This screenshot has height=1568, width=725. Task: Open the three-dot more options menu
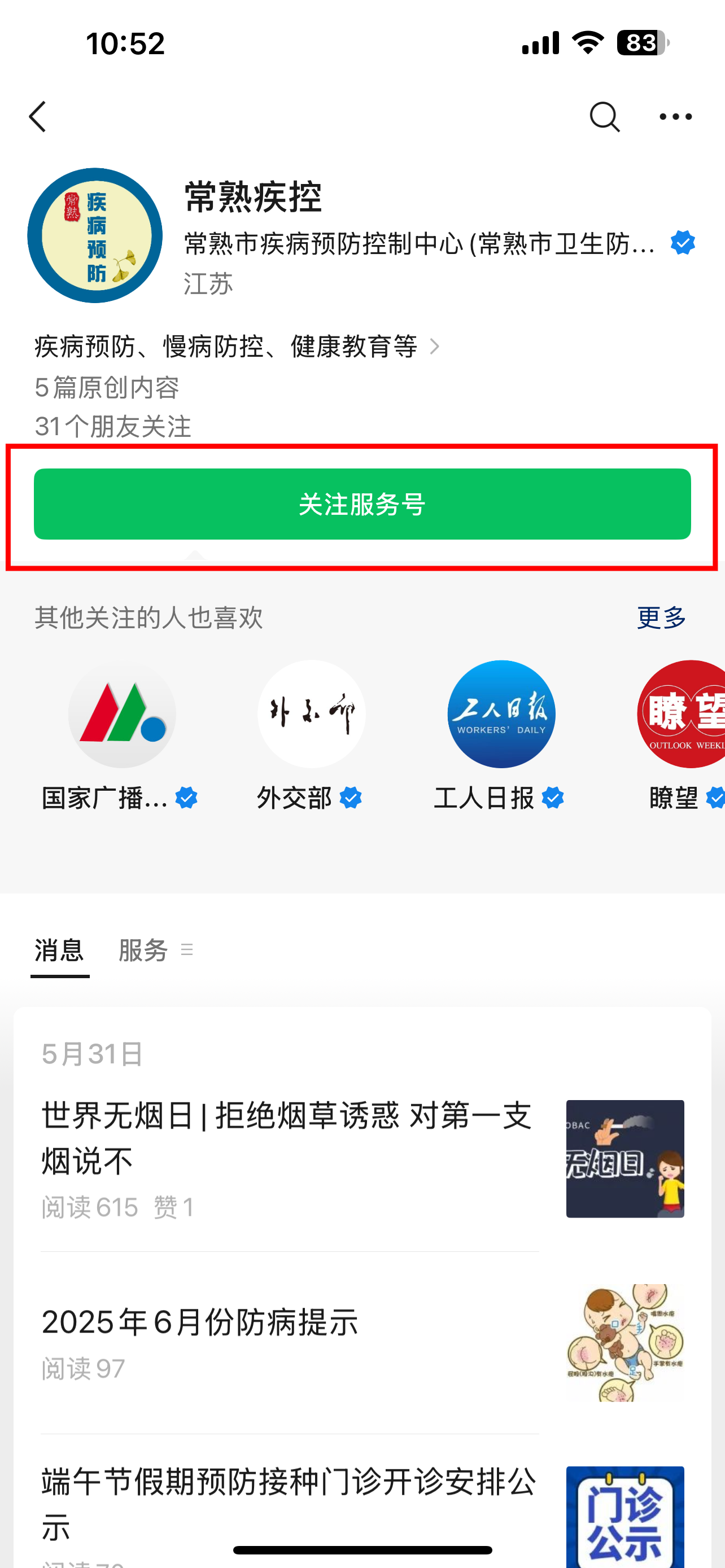(x=676, y=116)
